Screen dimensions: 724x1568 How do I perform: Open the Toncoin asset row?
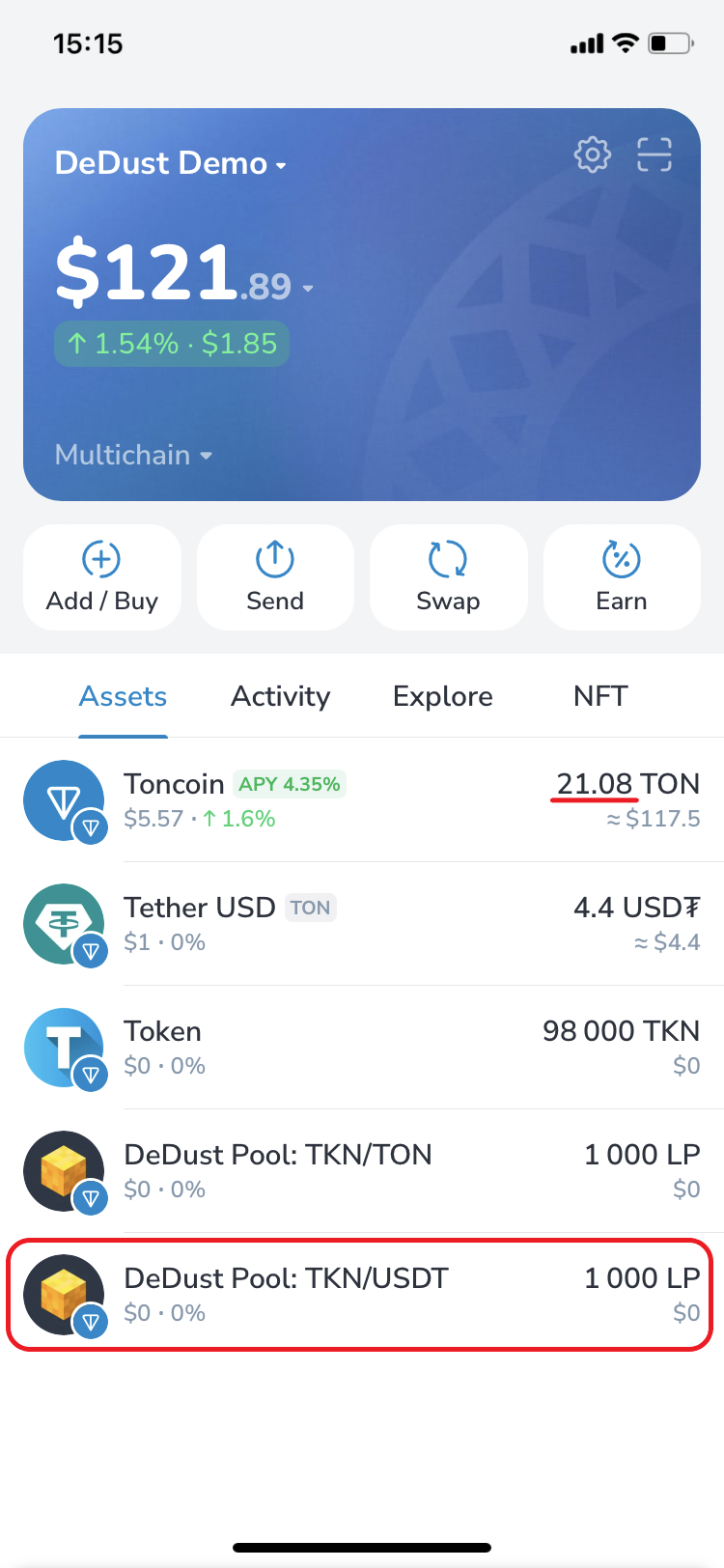362,800
